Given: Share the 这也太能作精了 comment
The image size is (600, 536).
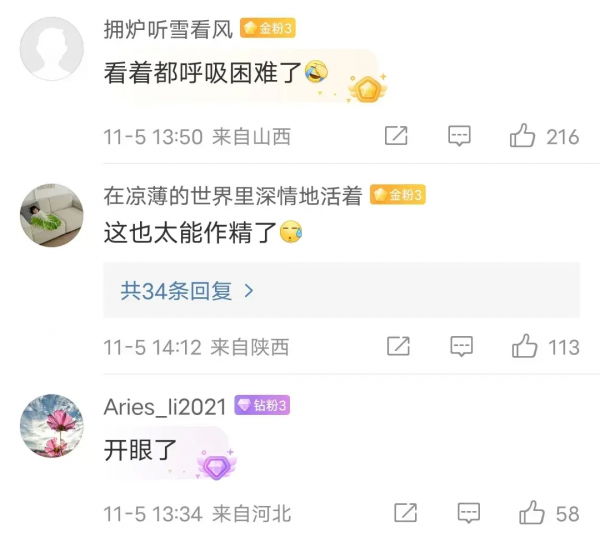Looking at the screenshot, I should pyautogui.click(x=398, y=346).
